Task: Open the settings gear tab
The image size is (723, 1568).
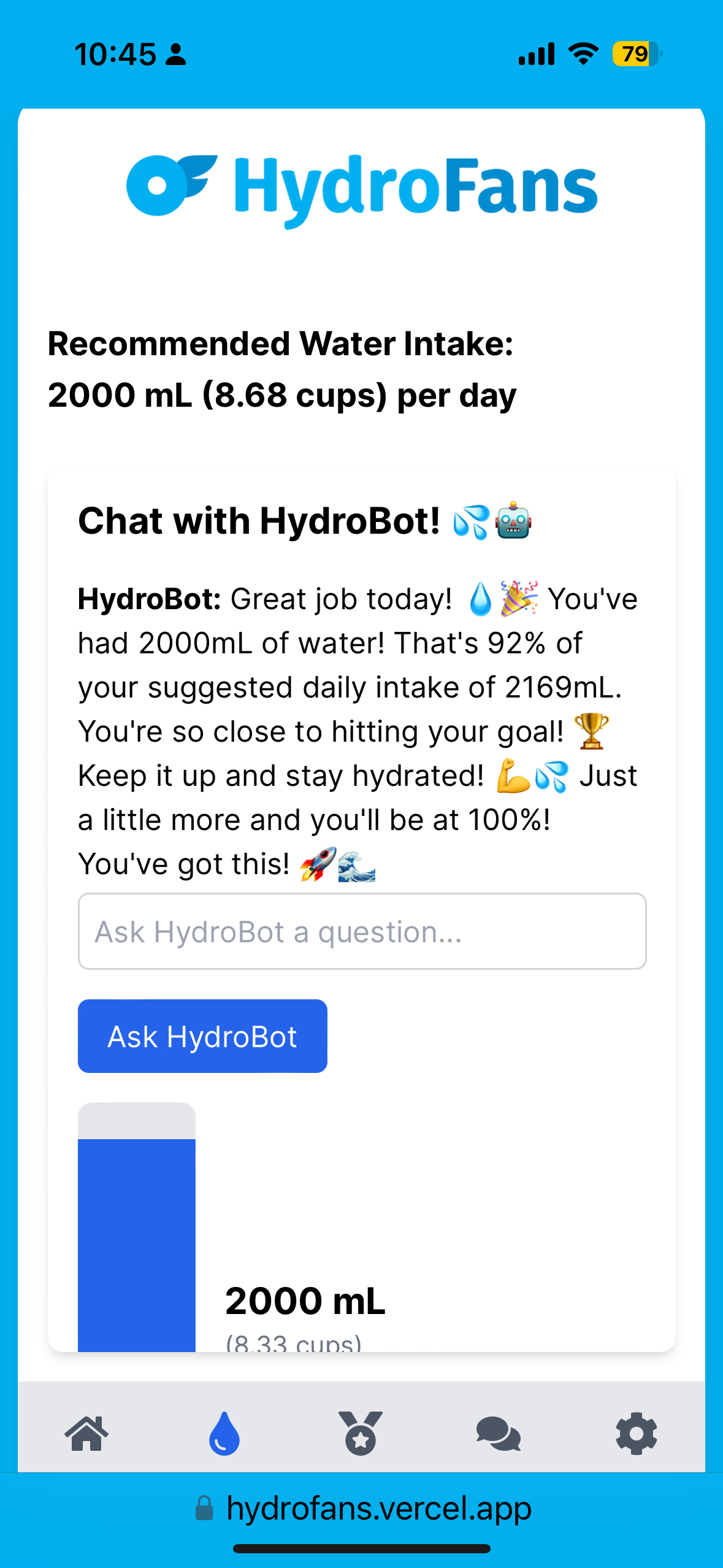Action: pyautogui.click(x=636, y=1433)
